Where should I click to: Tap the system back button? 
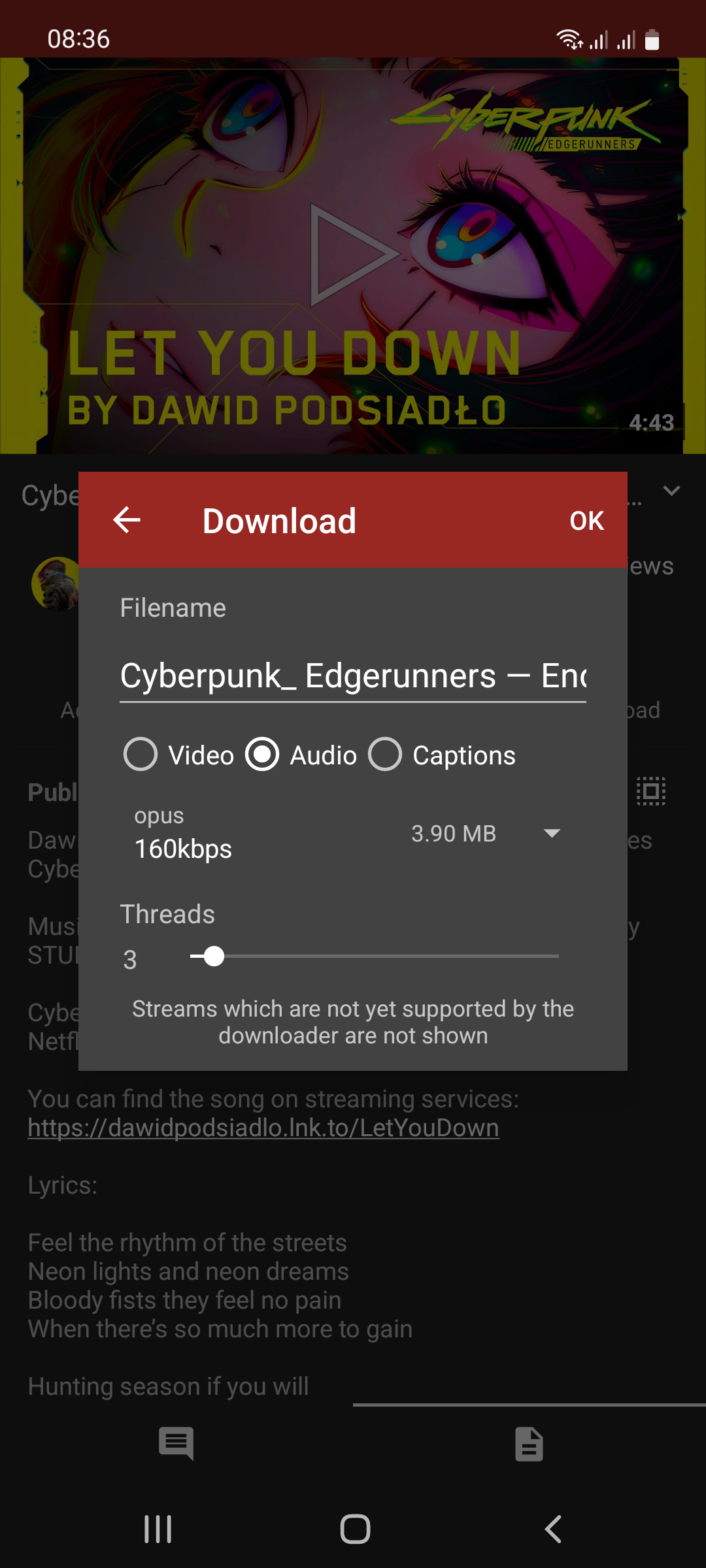point(553,1529)
